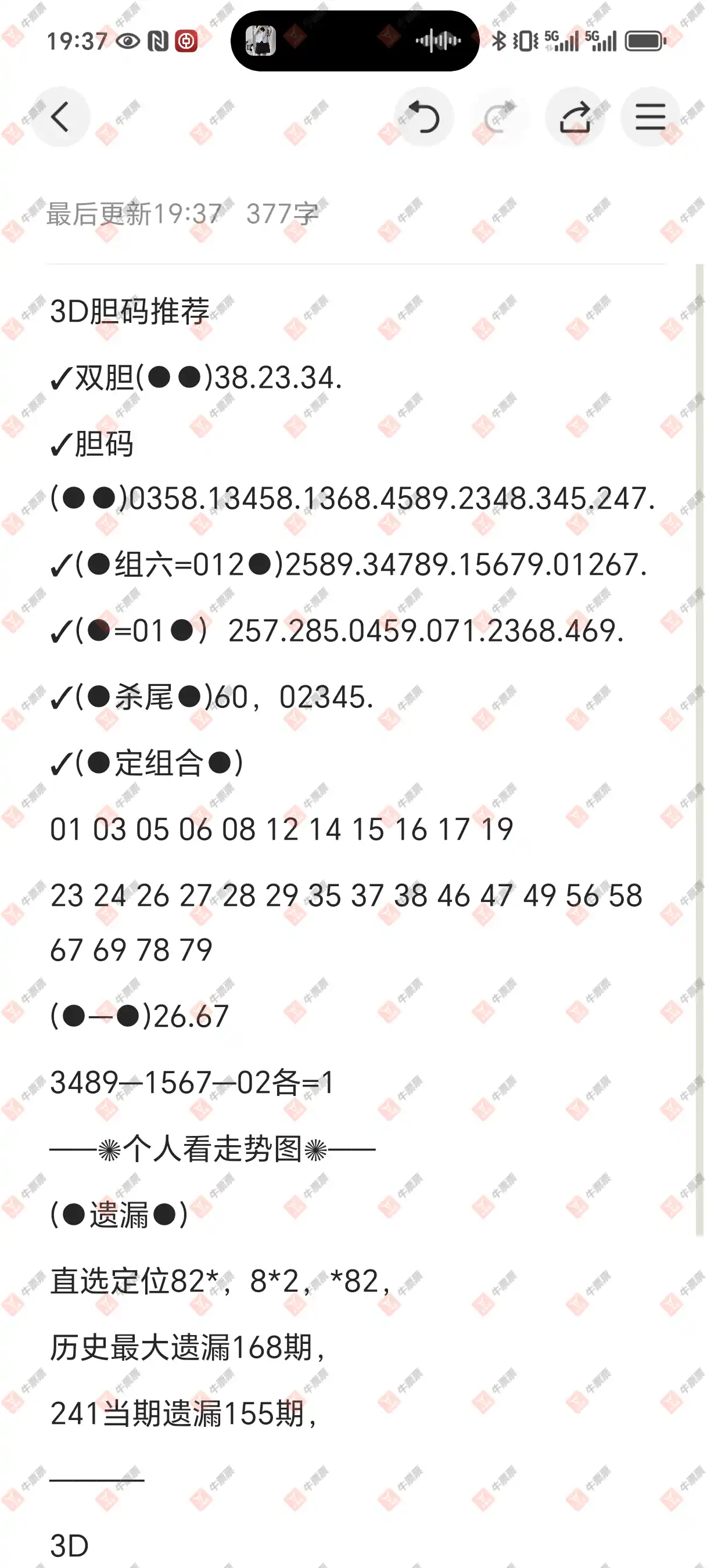Undo the last edit
711x1568 pixels.
[x=423, y=117]
